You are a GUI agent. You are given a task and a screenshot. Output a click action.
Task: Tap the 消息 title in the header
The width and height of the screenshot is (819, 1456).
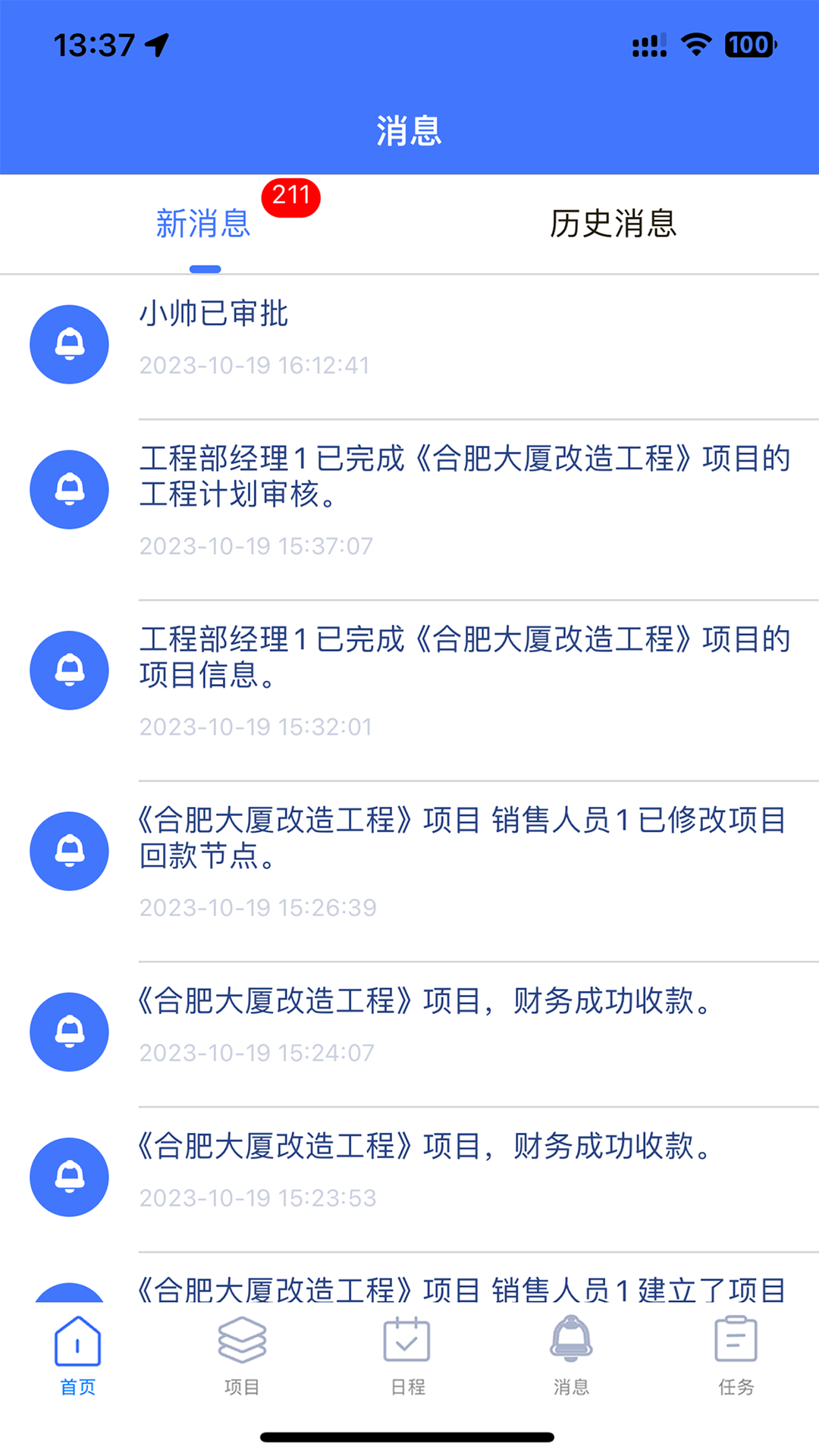click(409, 129)
